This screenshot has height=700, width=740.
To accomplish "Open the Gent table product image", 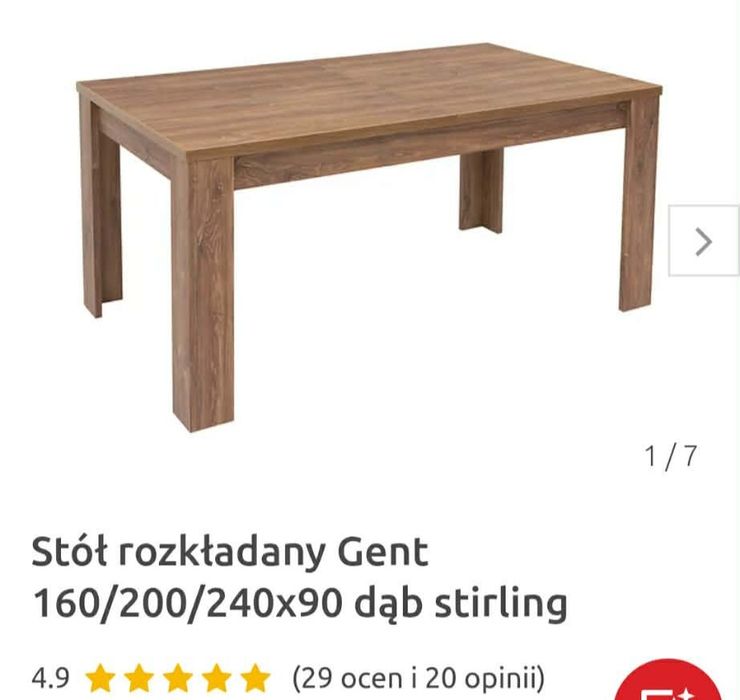I will [368, 230].
